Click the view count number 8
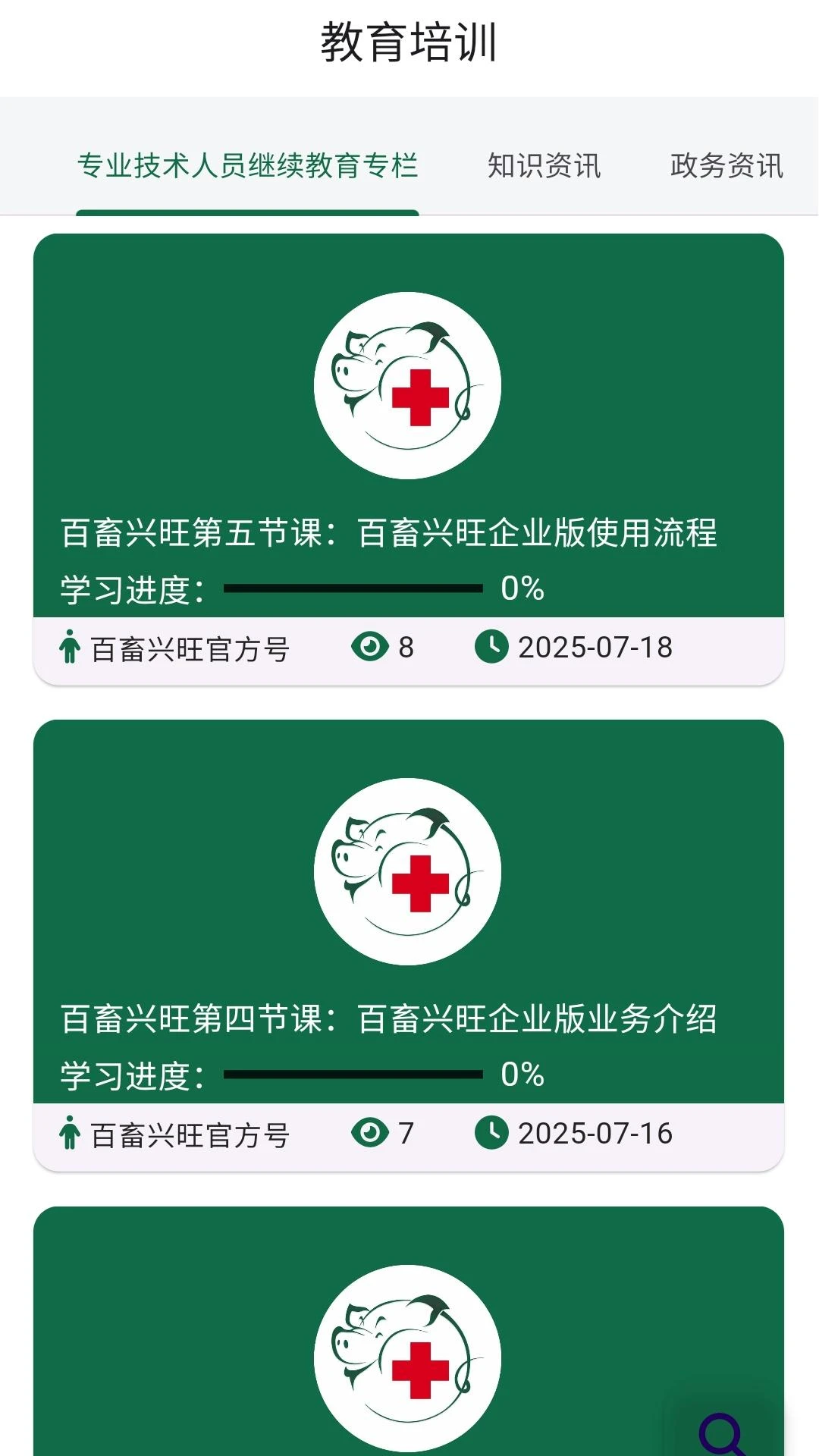The image size is (819, 1456). 406,647
